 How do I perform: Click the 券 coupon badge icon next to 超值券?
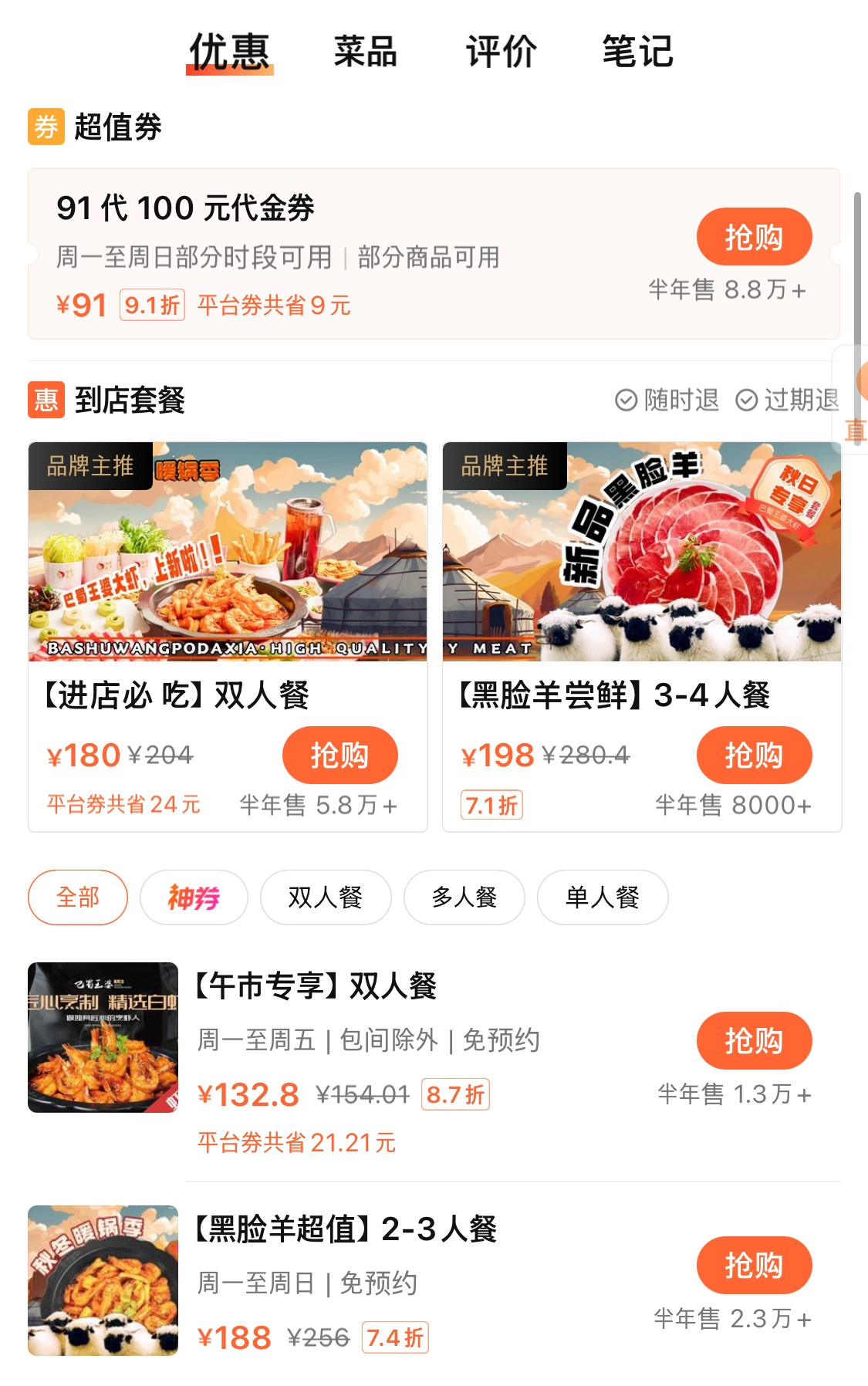(x=46, y=124)
